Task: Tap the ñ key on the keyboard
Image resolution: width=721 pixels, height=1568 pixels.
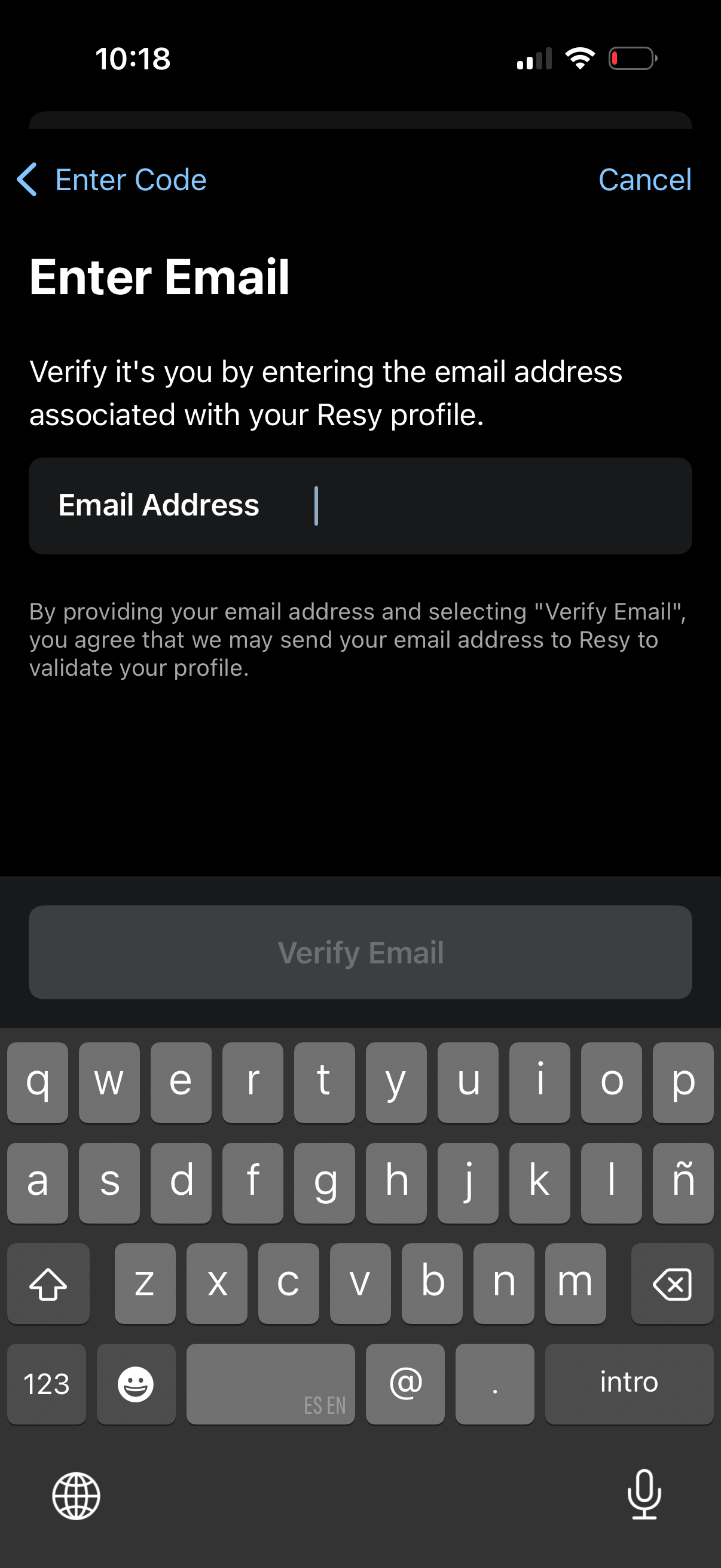Action: pyautogui.click(x=683, y=1182)
